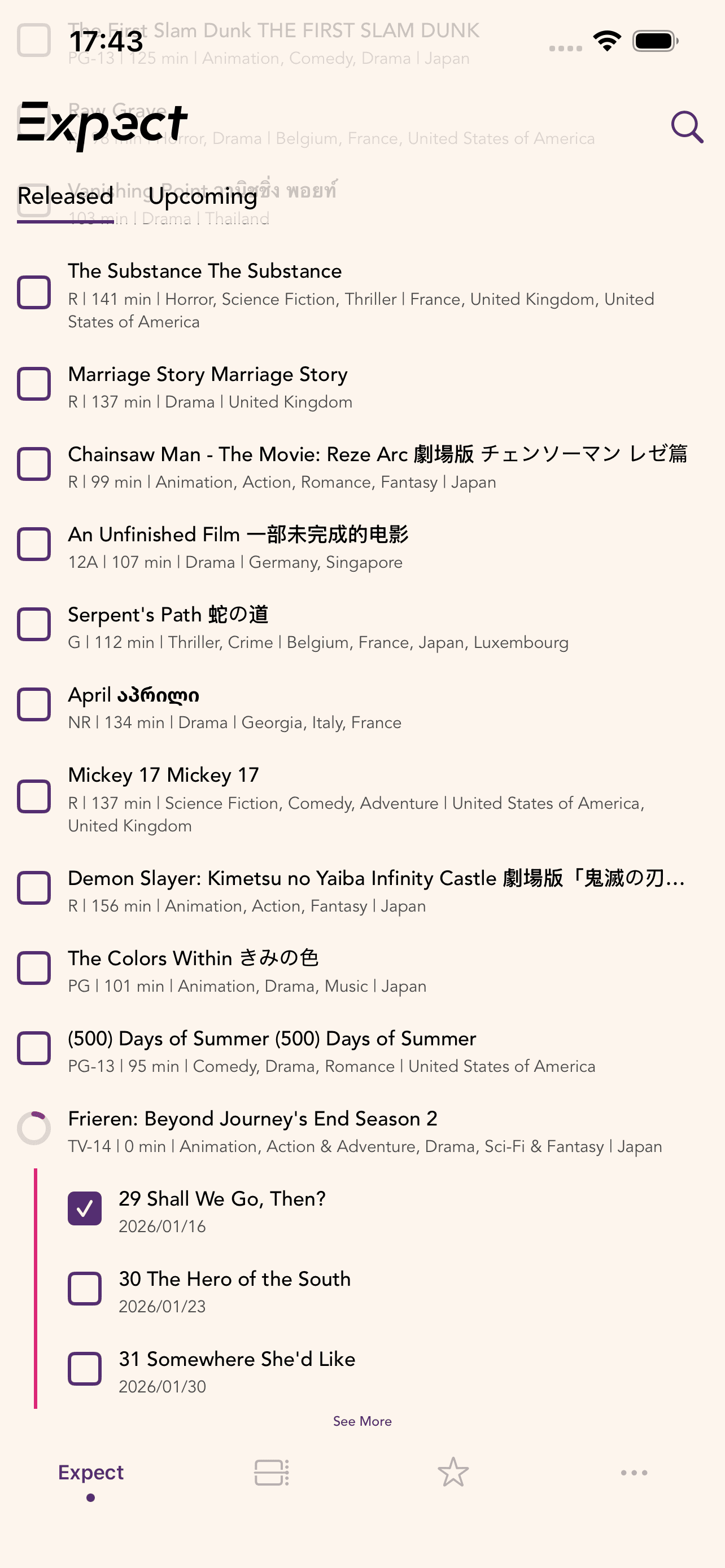This screenshot has height=1568, width=725.
Task: Tap See More under Frieren episodes
Action: 362,1421
